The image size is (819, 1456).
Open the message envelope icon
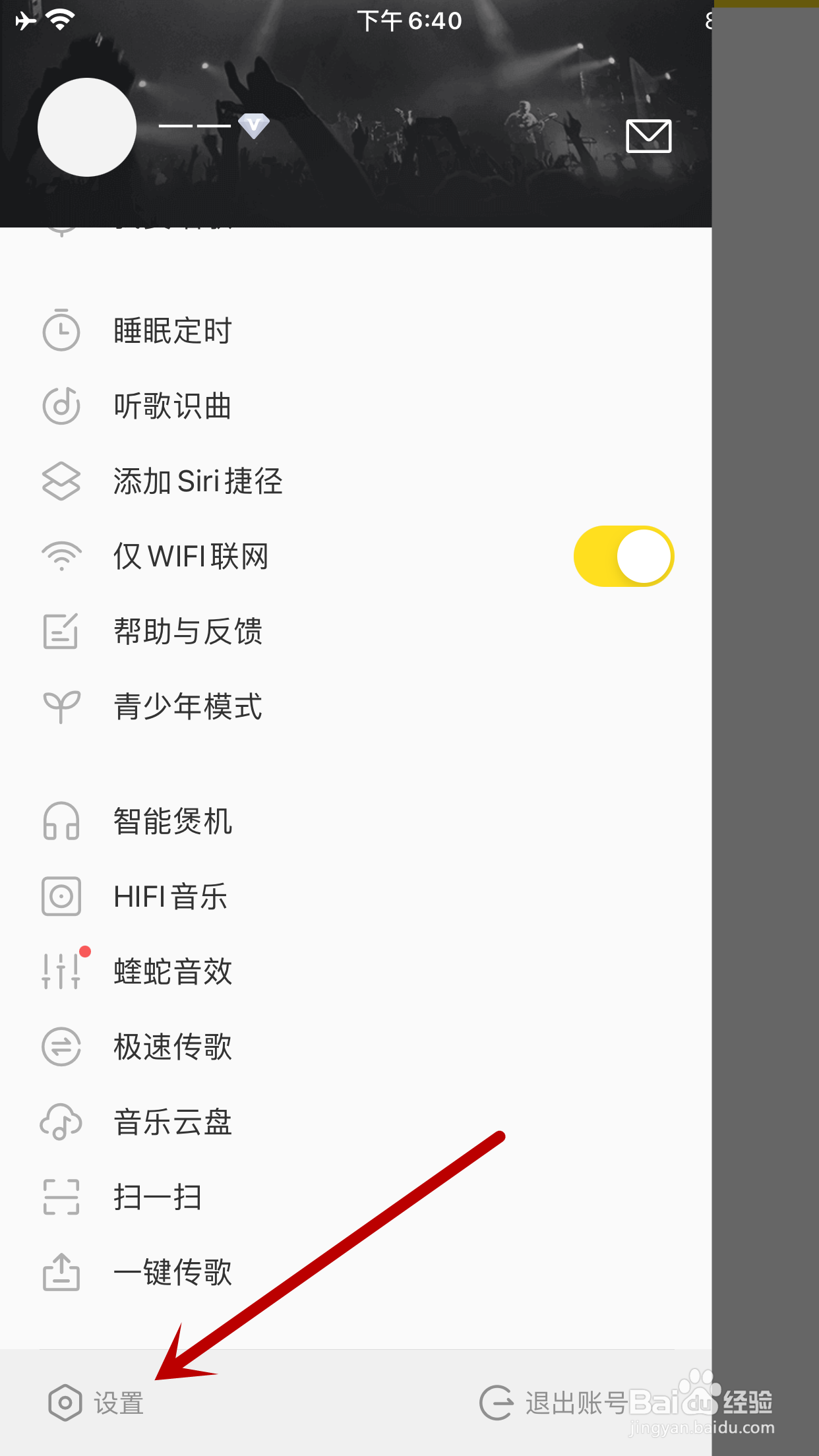coord(649,136)
